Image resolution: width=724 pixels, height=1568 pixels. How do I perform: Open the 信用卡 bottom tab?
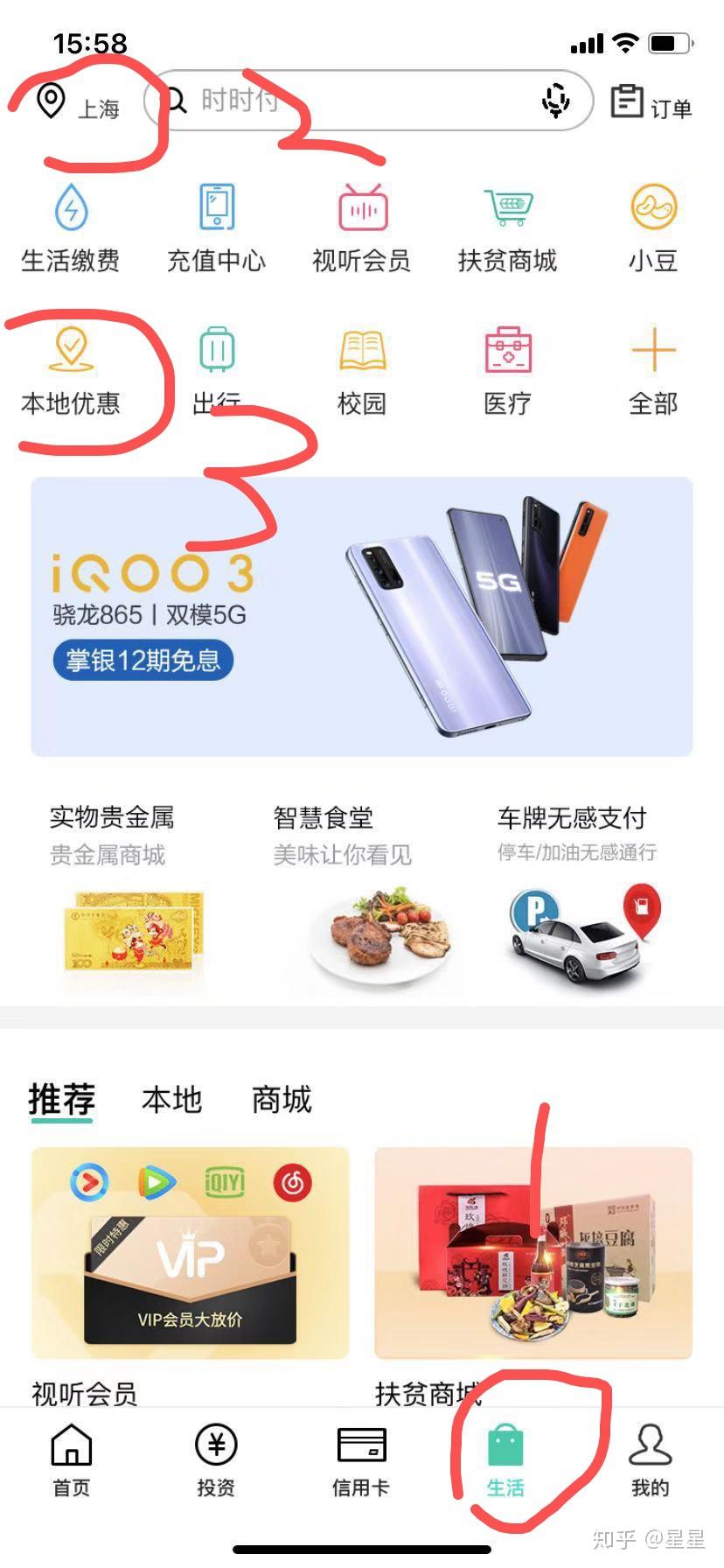tap(361, 1460)
